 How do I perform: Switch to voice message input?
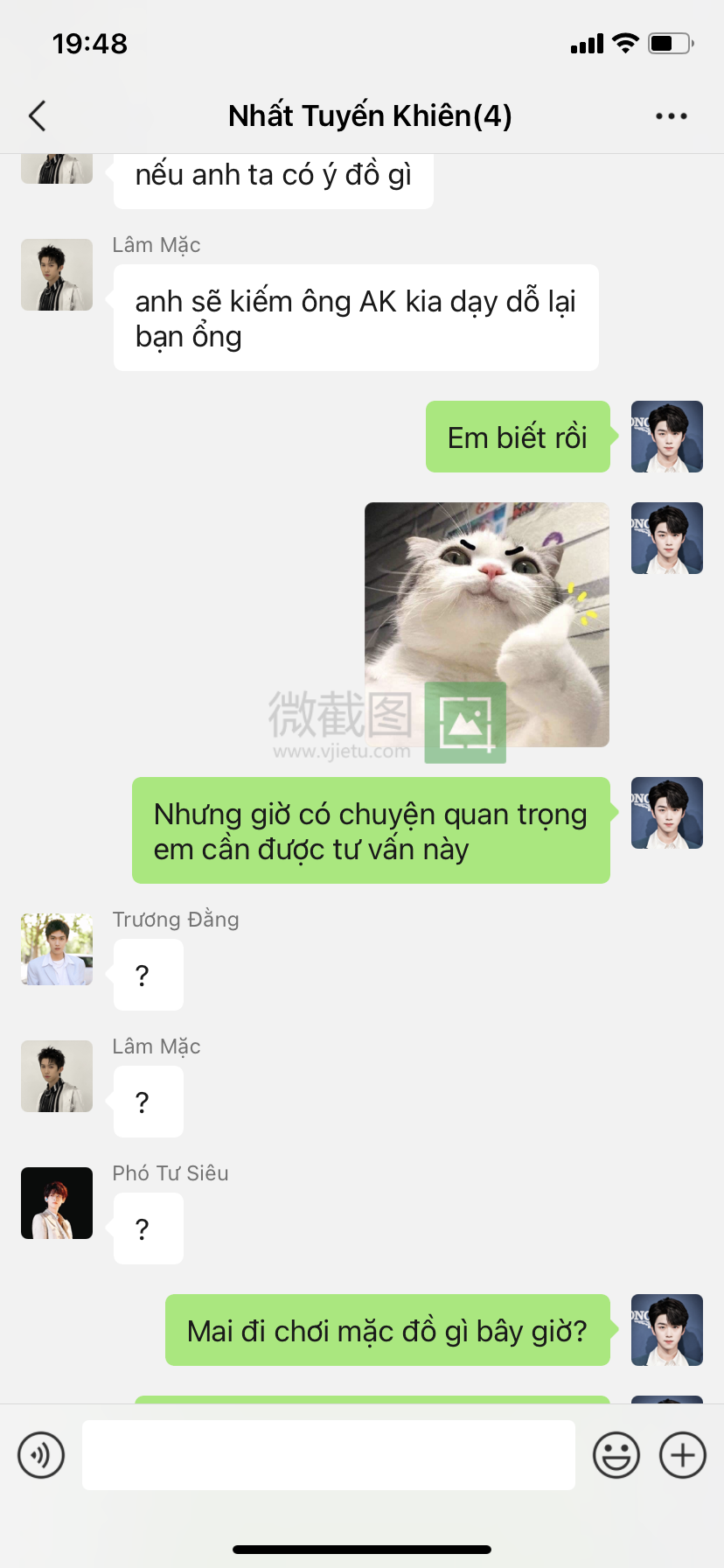pyautogui.click(x=41, y=1455)
